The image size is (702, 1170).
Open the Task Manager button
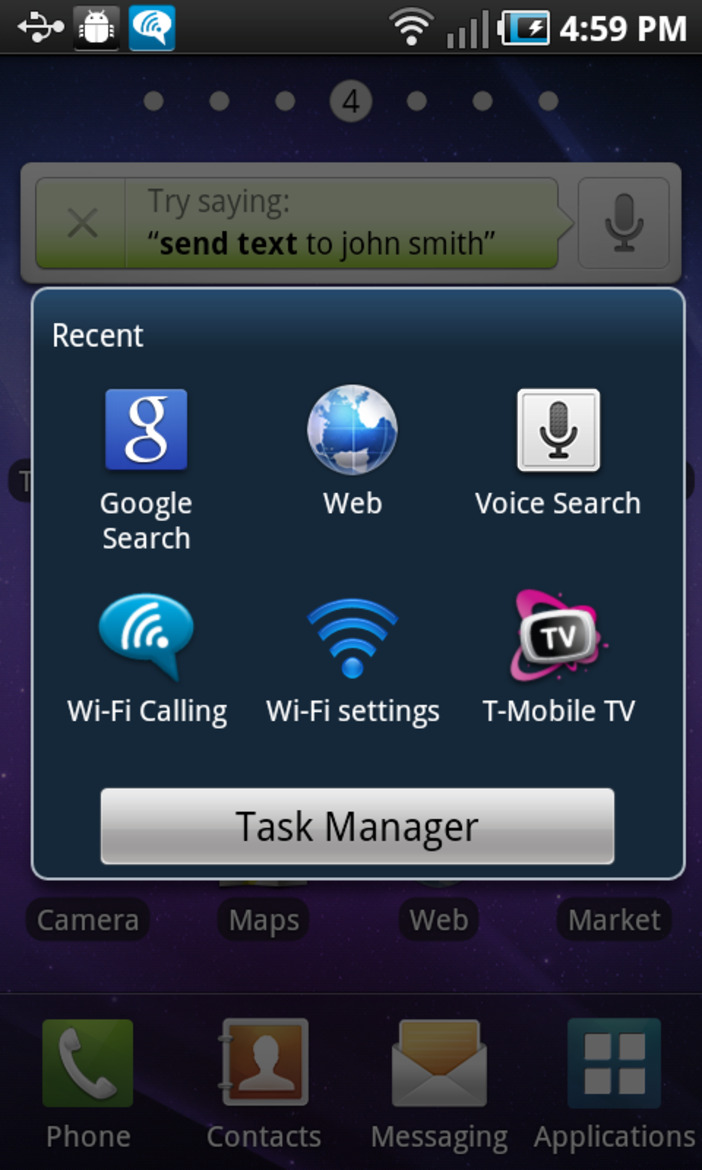(357, 826)
